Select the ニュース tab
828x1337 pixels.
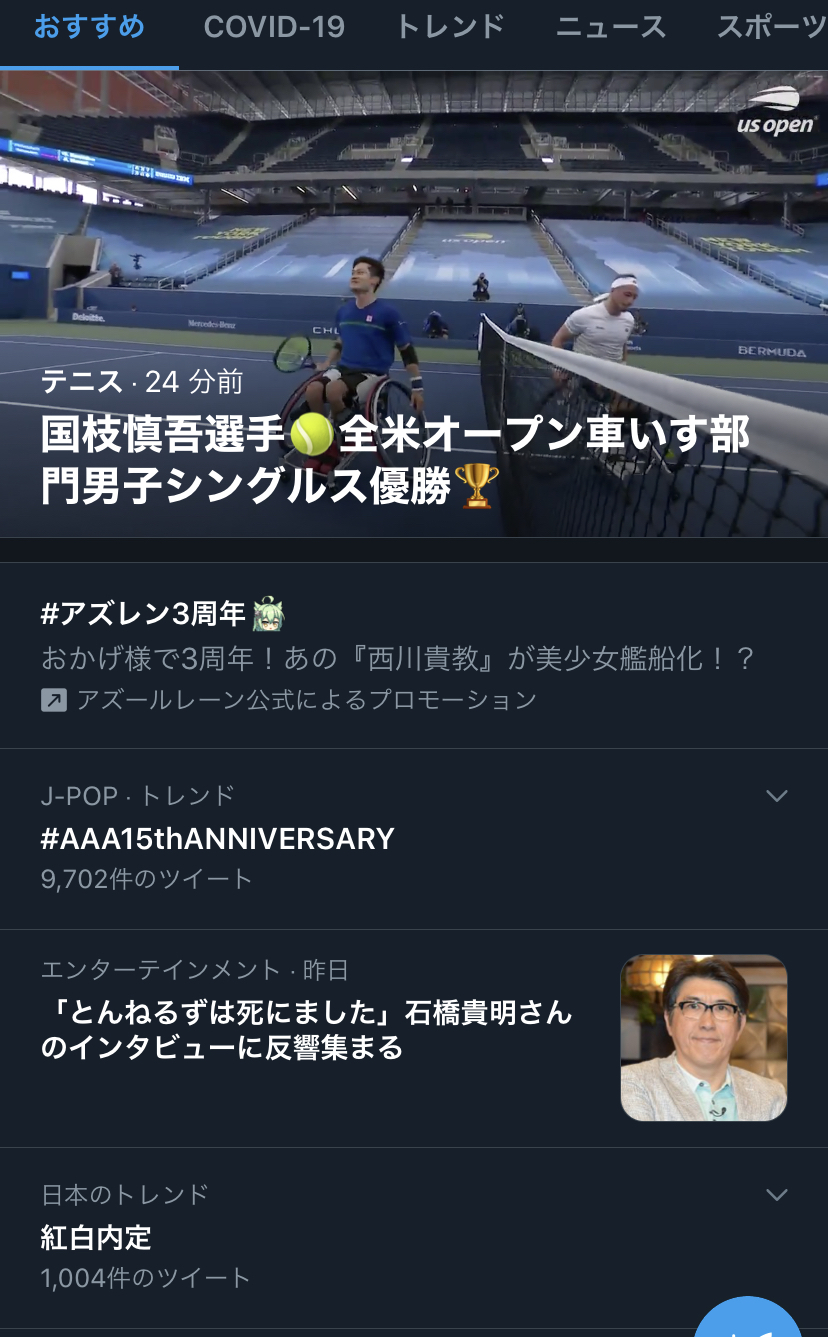610,27
